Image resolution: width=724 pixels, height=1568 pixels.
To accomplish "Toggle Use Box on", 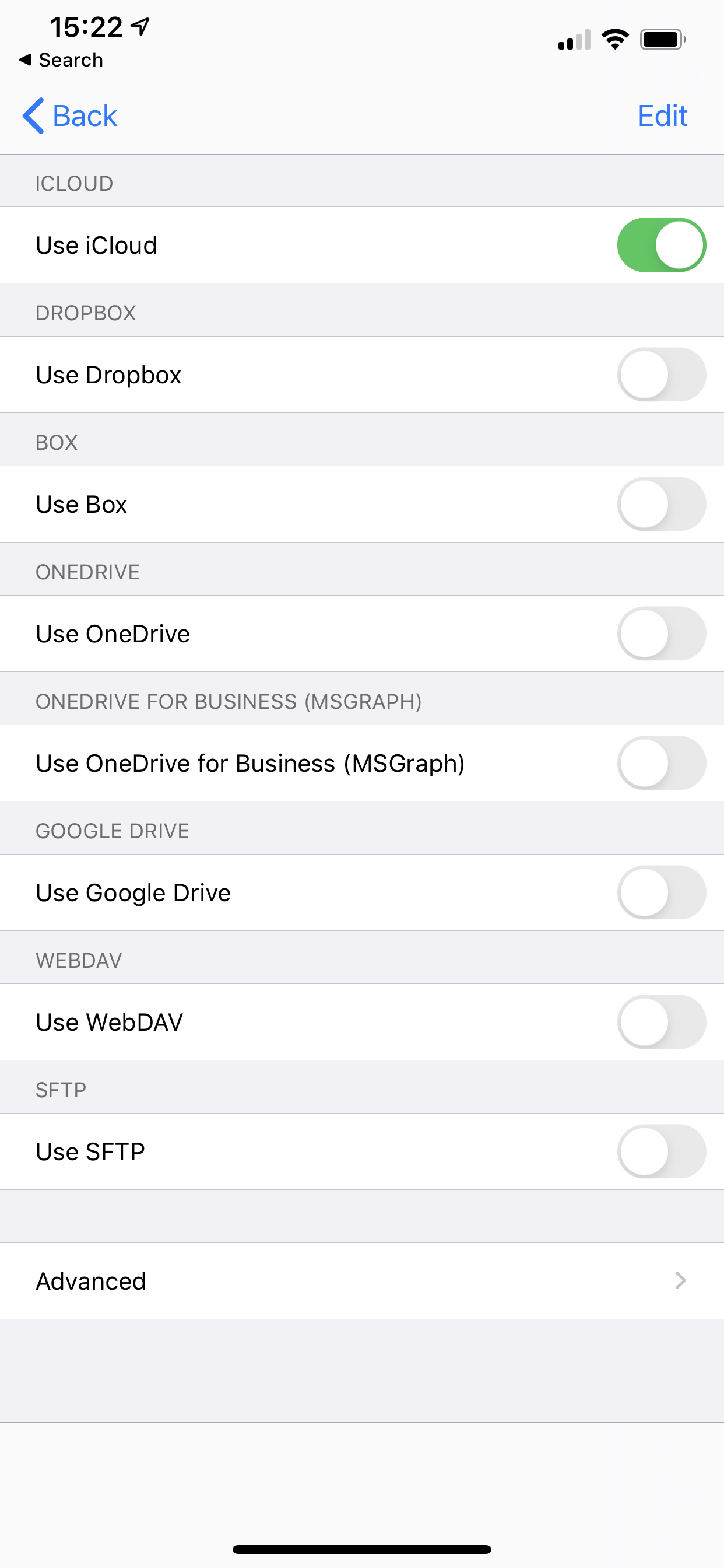I will (x=661, y=504).
